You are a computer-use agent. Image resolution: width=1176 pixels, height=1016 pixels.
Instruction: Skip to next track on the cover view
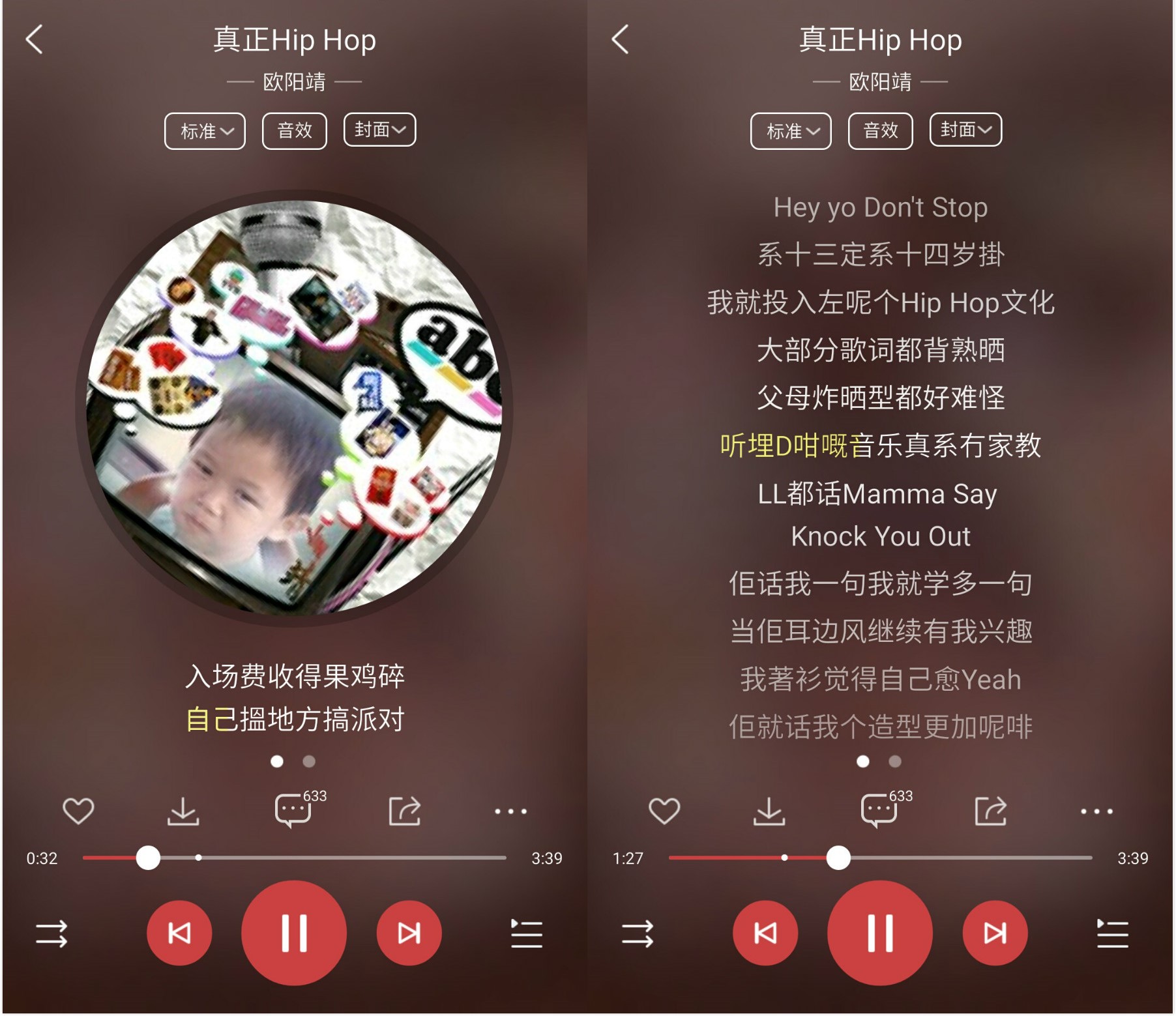pyautogui.click(x=409, y=933)
